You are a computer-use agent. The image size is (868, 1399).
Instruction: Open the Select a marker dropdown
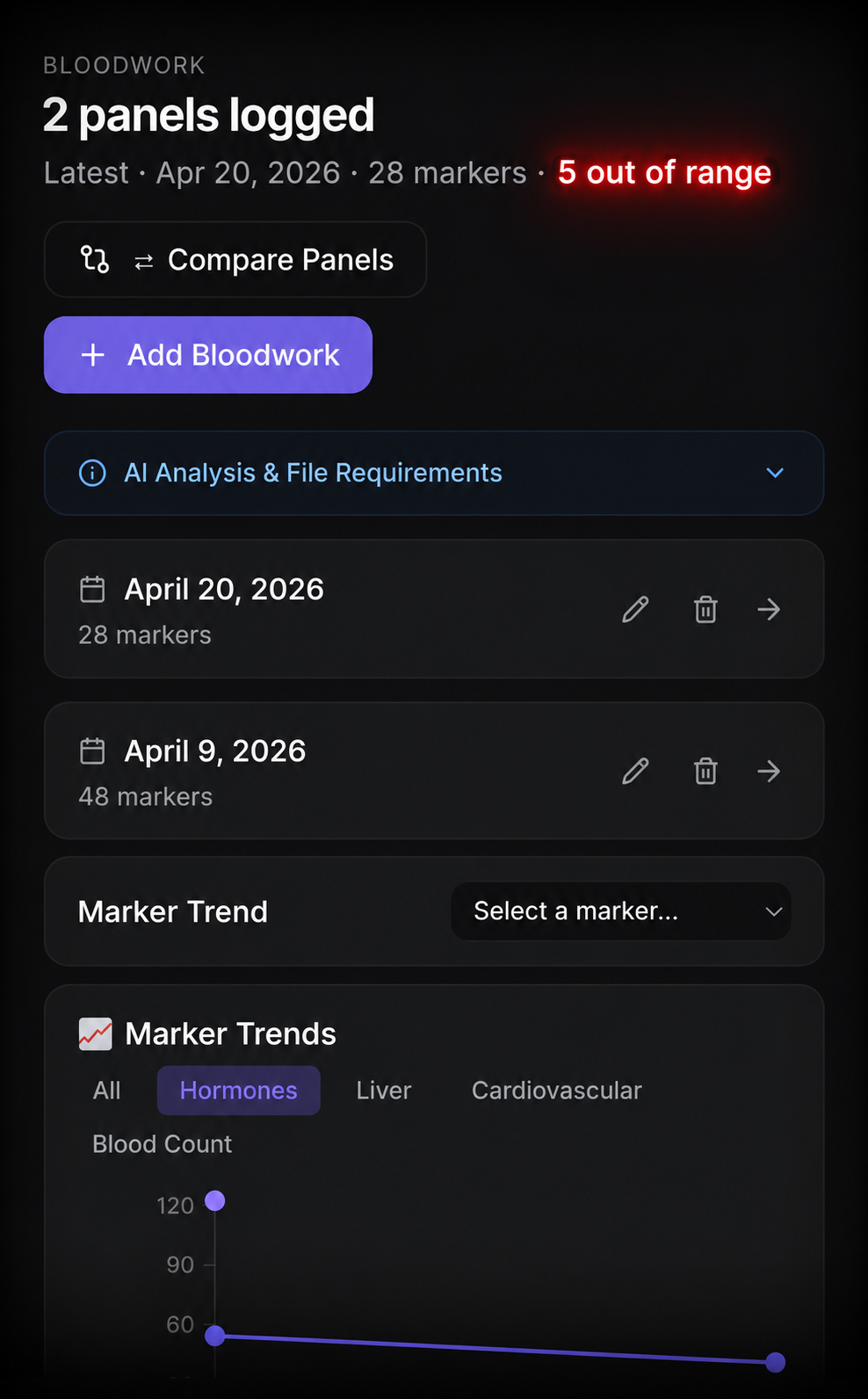click(621, 911)
